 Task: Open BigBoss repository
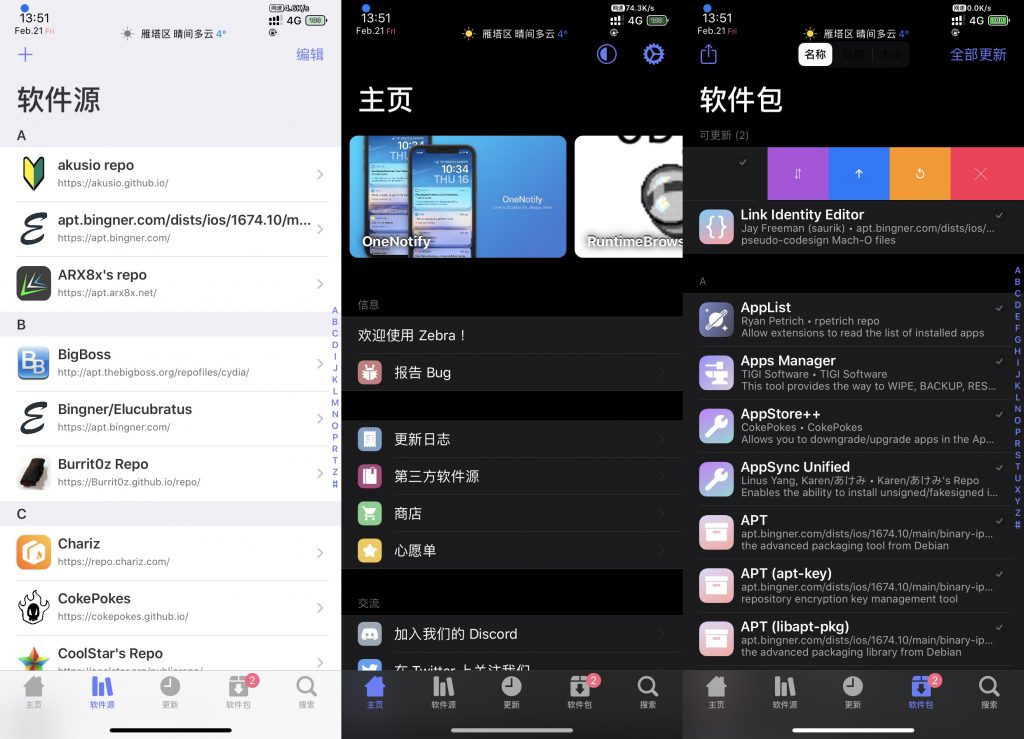click(x=170, y=362)
